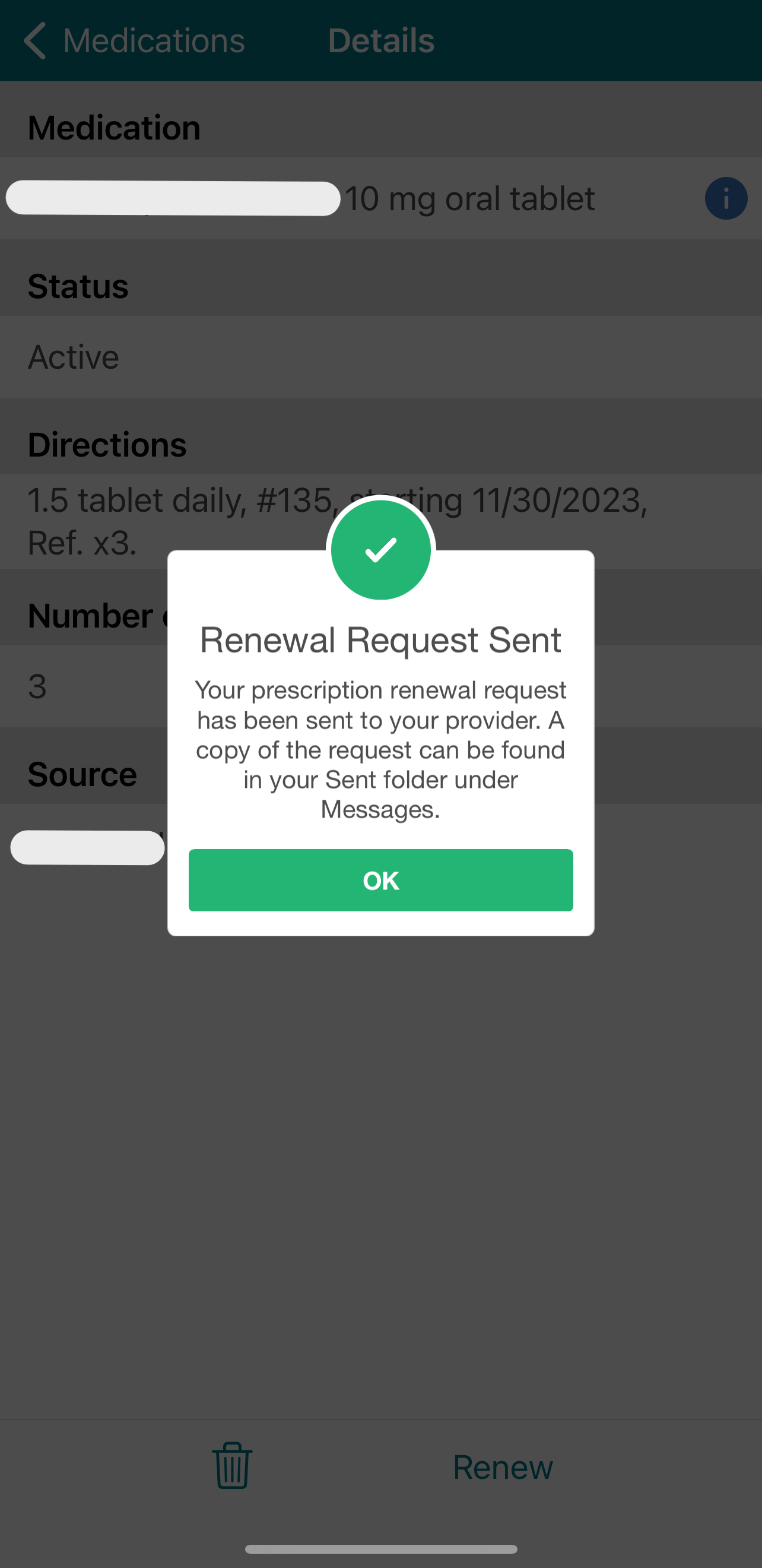762x1568 pixels.
Task: Tap the Source field entry
Action: coord(87,847)
